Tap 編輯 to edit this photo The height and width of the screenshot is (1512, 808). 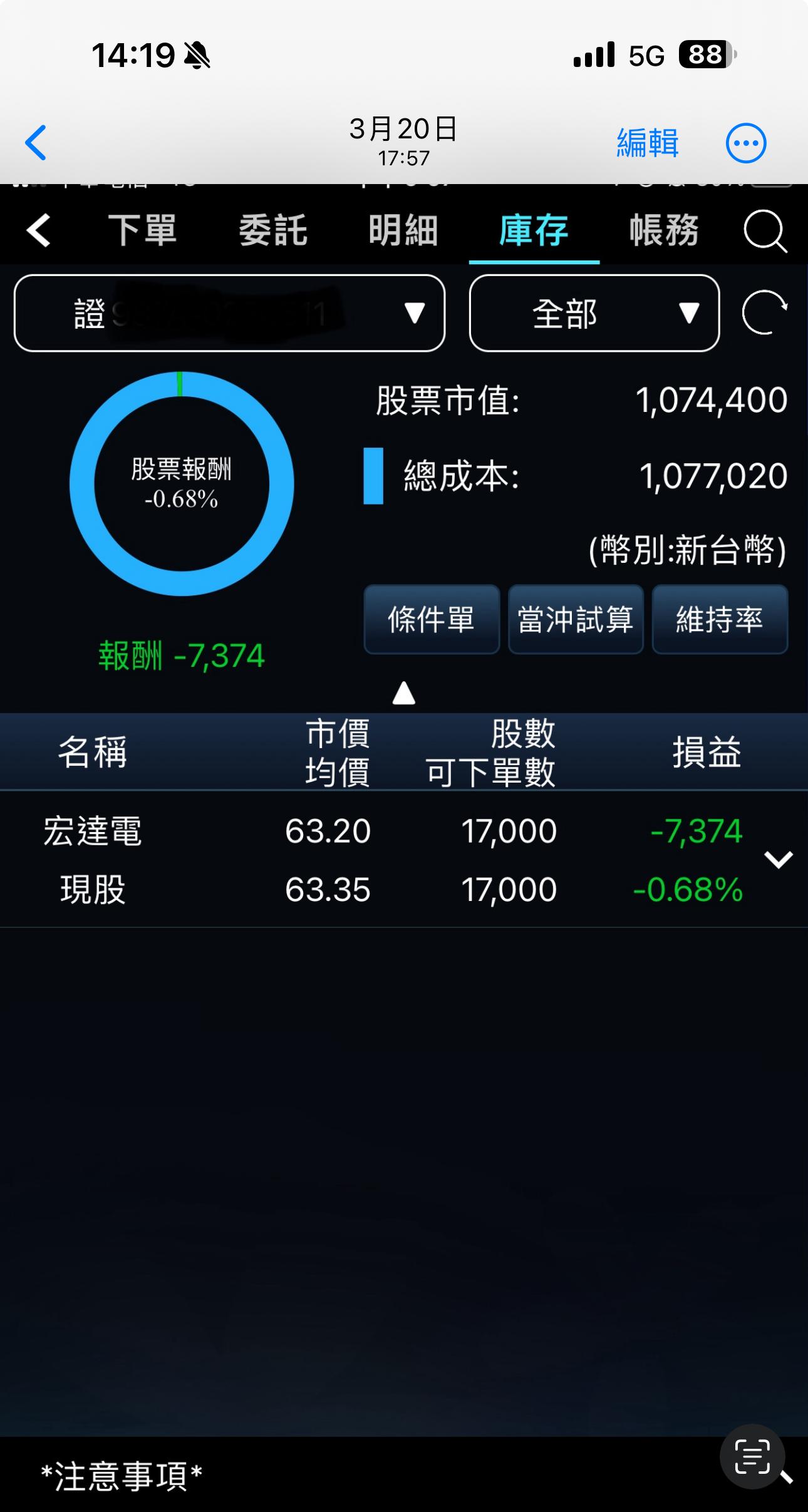point(648,143)
